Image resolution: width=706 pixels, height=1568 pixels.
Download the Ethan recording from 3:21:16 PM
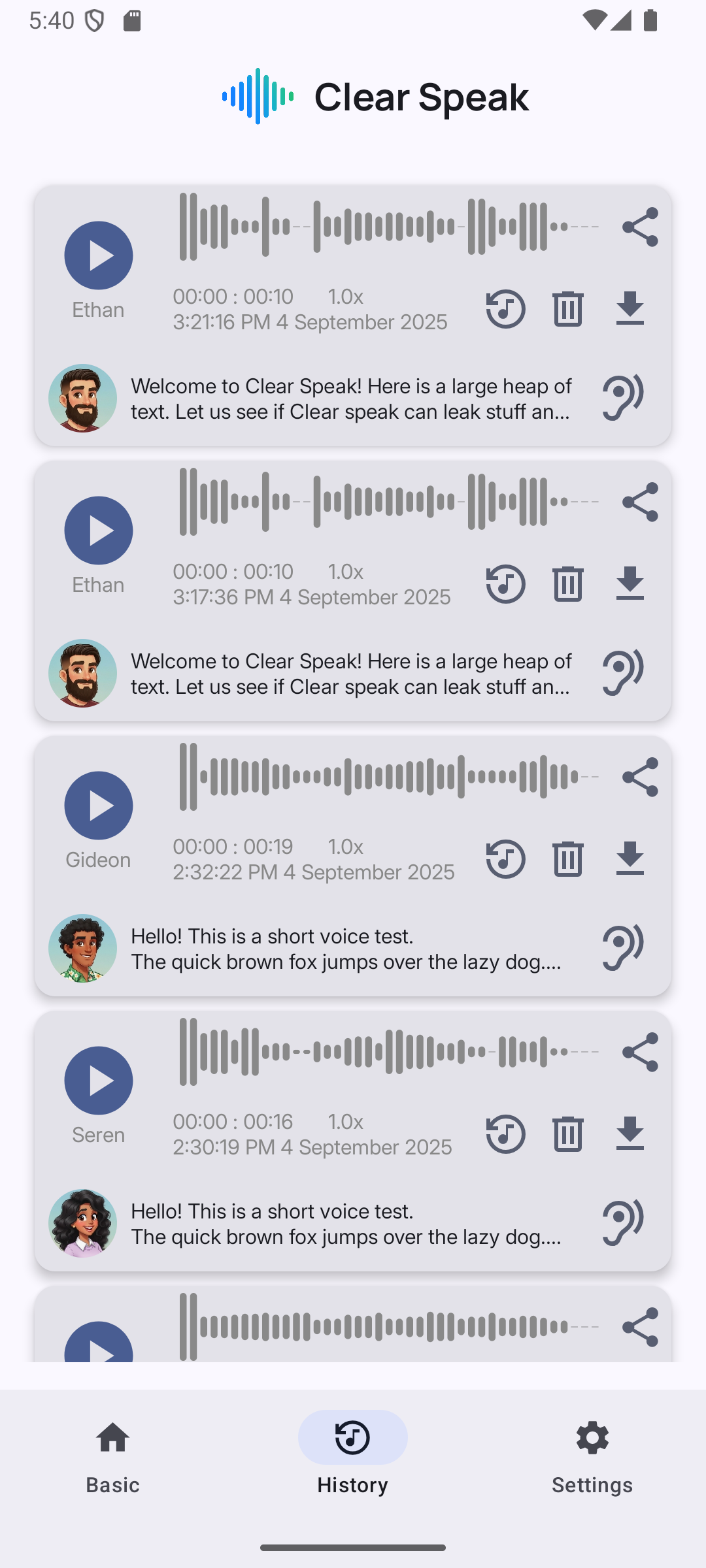tap(630, 308)
